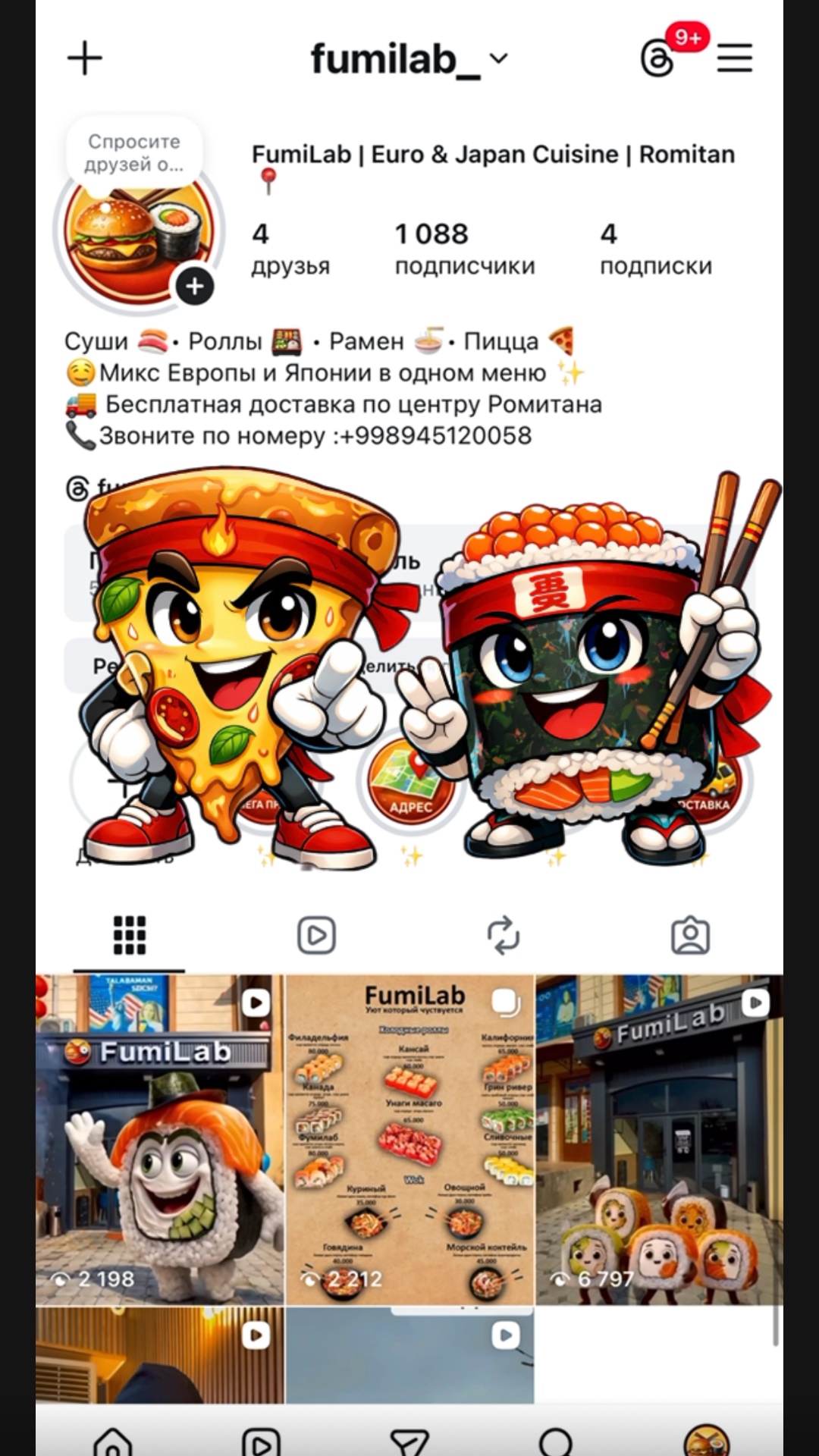Viewport: 819px width, 1456px height.
Task: Open direct messages in the bottom bar
Action: point(409,1441)
